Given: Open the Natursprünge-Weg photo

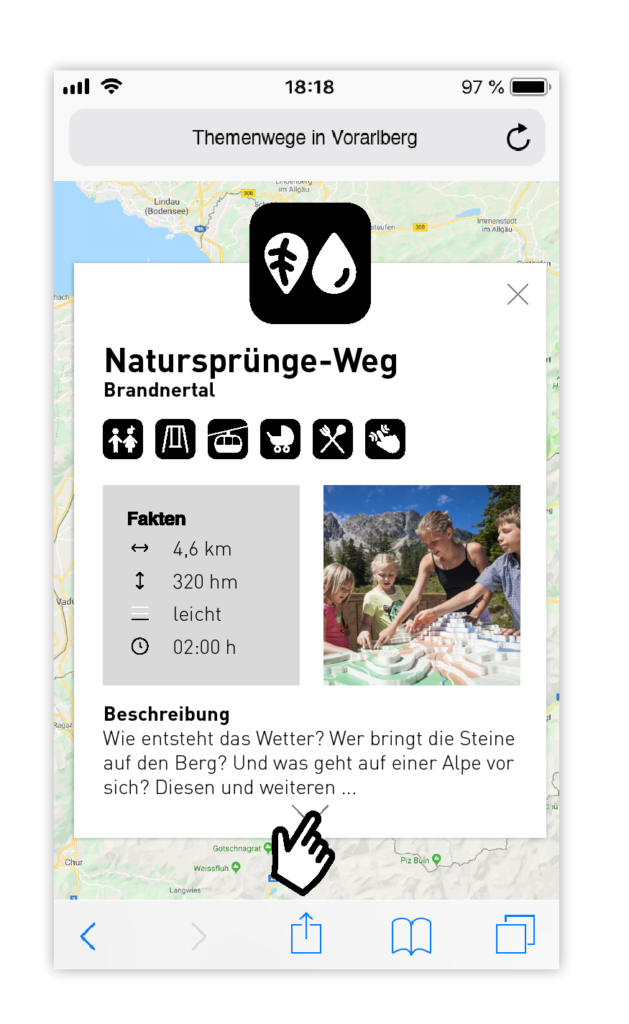Looking at the screenshot, I should (421, 585).
